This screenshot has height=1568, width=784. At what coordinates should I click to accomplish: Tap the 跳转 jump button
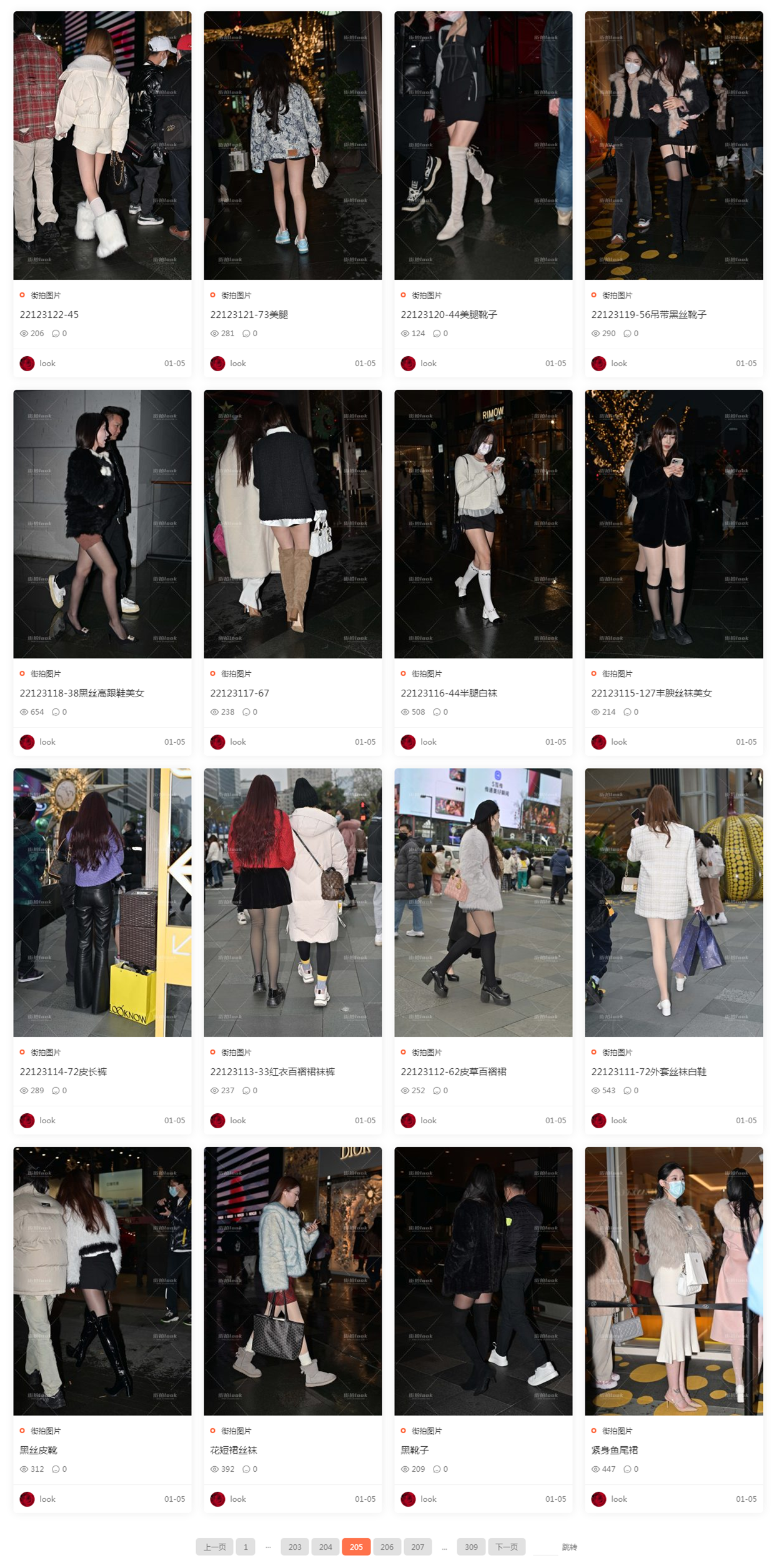coord(569,1547)
